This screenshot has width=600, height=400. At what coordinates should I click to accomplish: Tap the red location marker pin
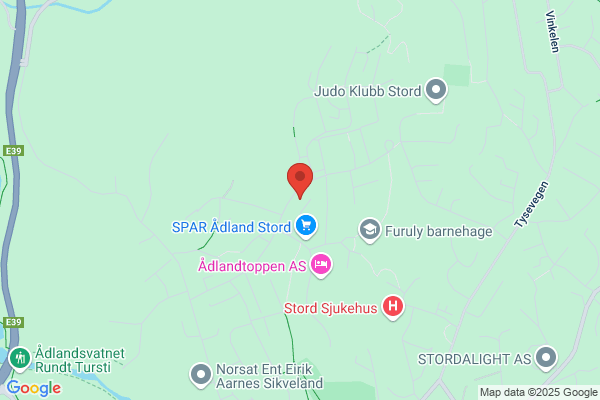pos(300,181)
